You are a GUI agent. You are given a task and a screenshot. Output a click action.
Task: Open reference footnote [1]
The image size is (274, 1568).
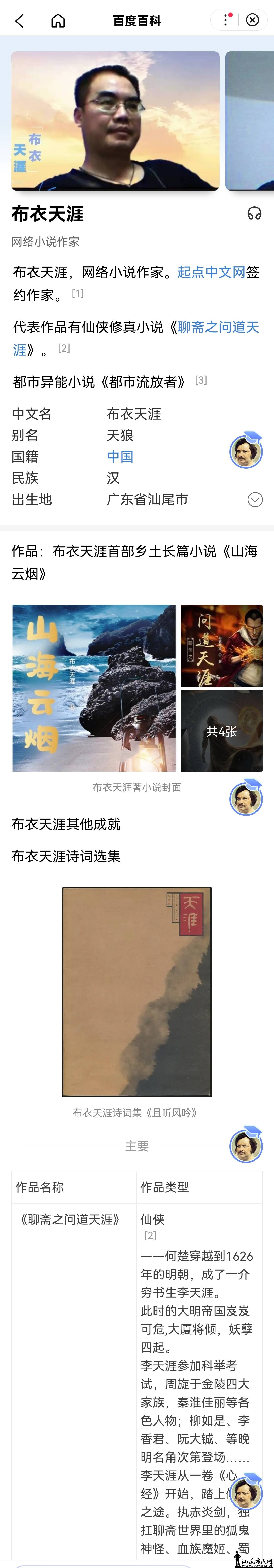point(78,293)
